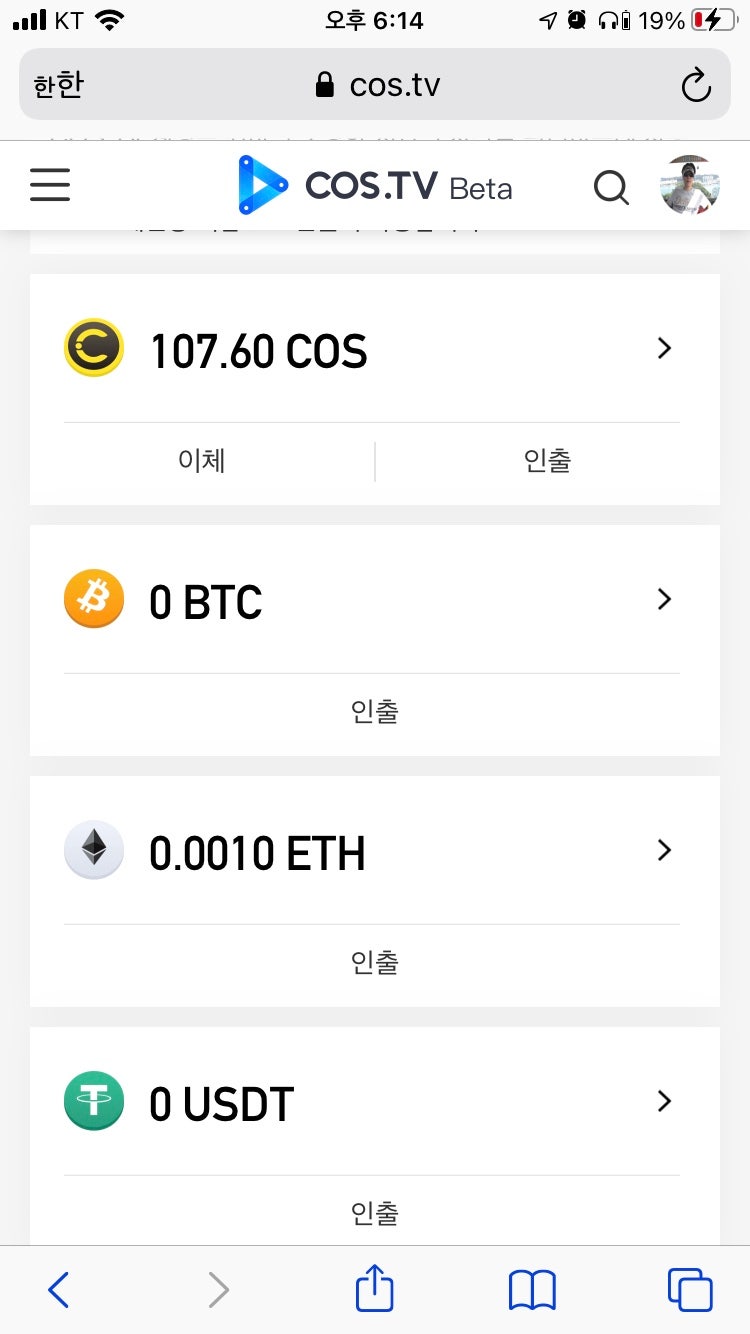
Task: Open the reader options 한한 button
Action: click(58, 85)
